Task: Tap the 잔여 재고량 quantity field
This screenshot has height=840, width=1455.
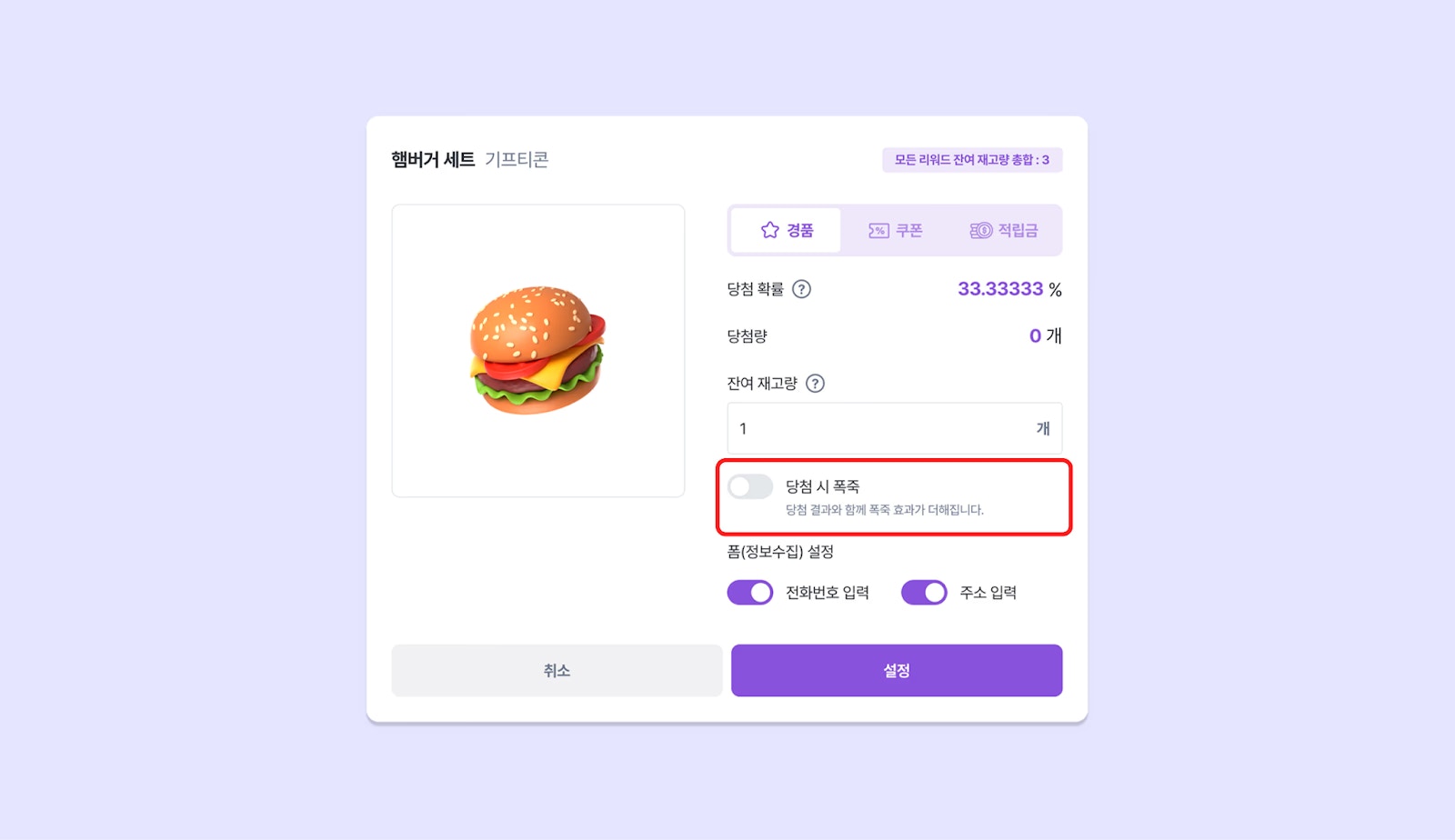Action: 882,428
